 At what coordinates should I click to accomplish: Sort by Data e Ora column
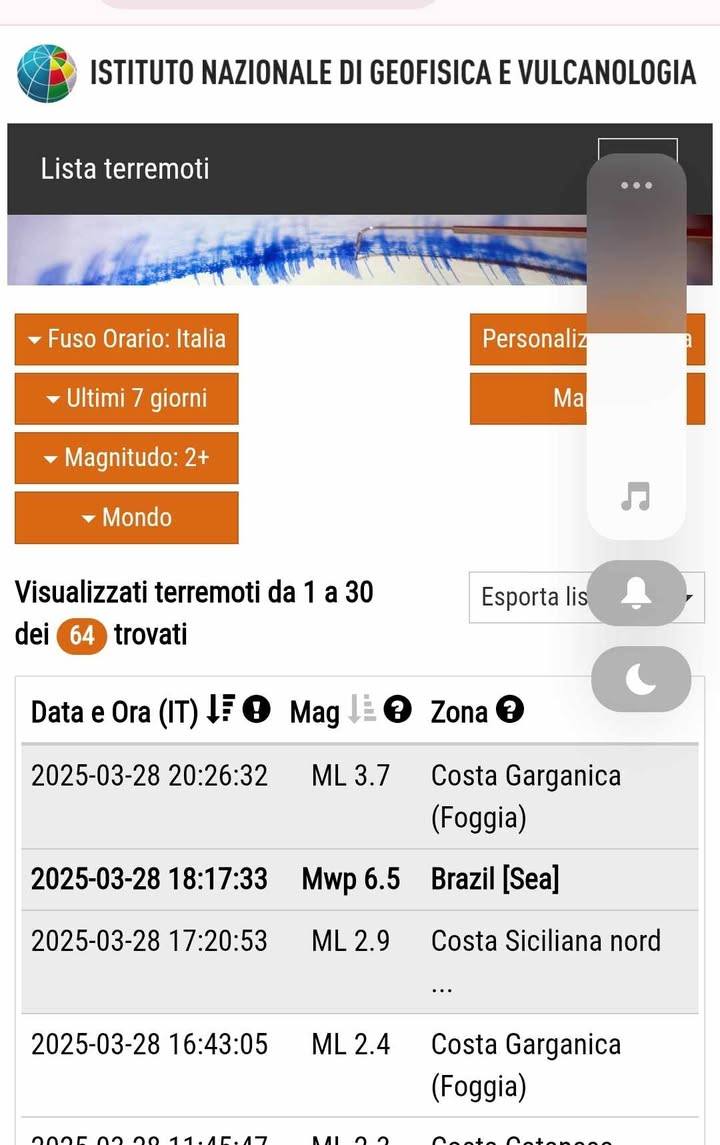tap(218, 712)
